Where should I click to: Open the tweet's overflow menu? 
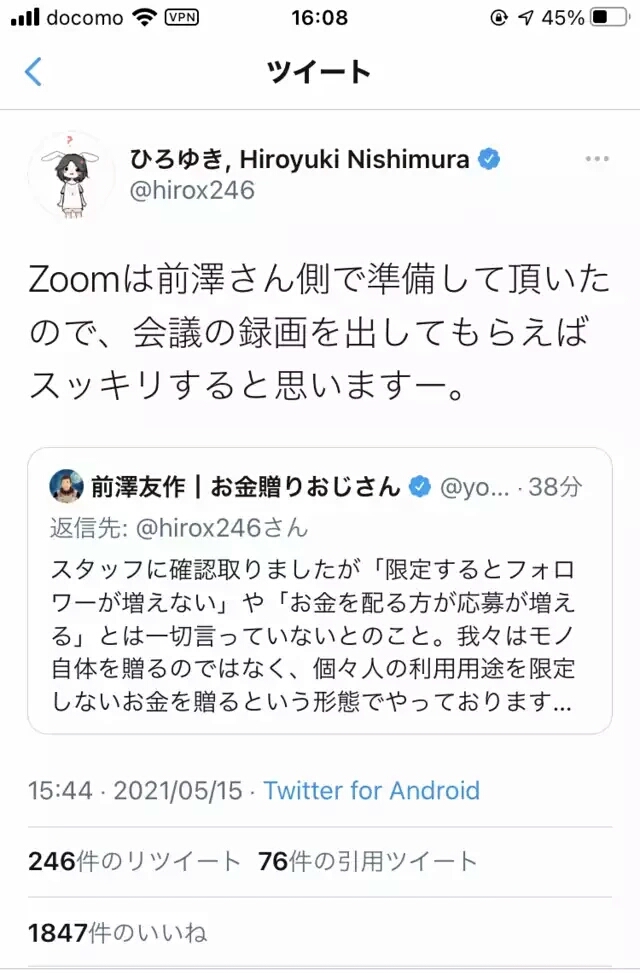tap(597, 160)
